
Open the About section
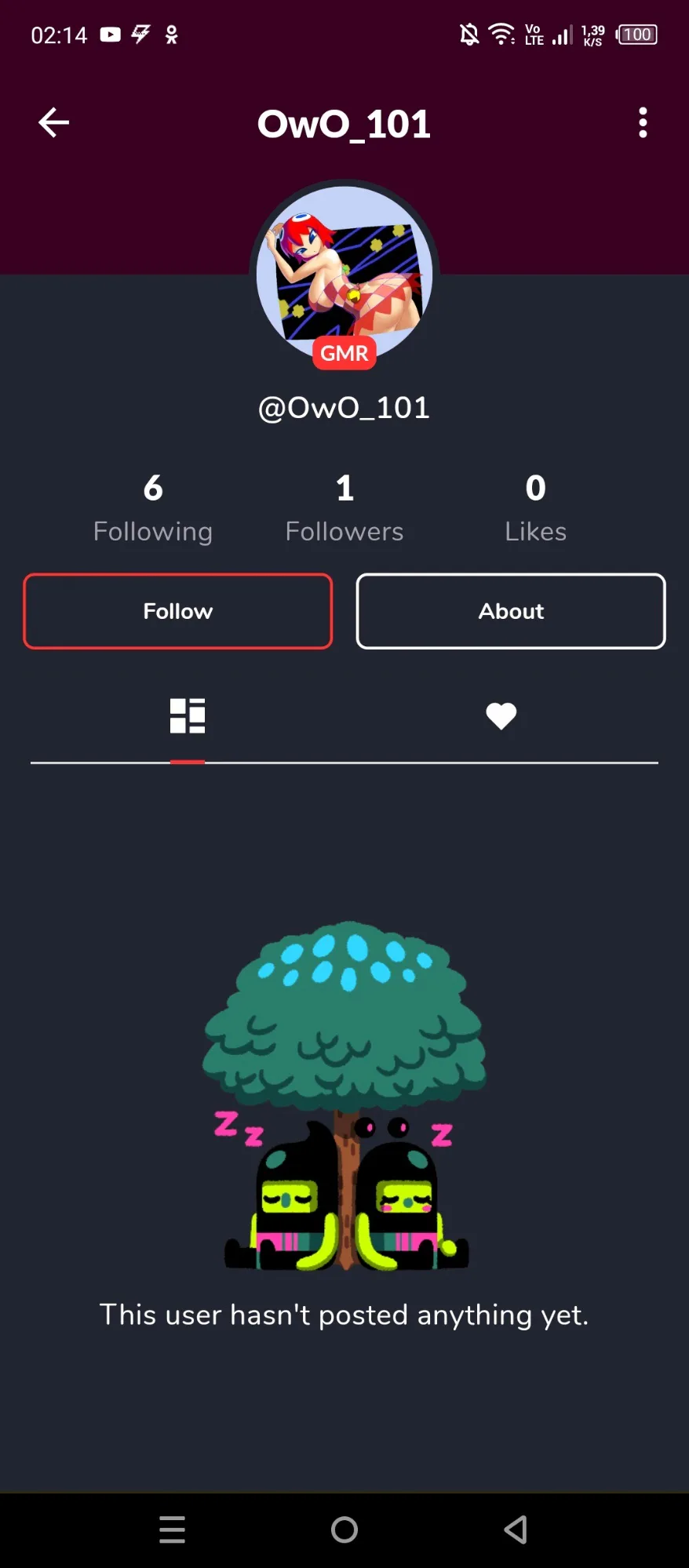511,611
